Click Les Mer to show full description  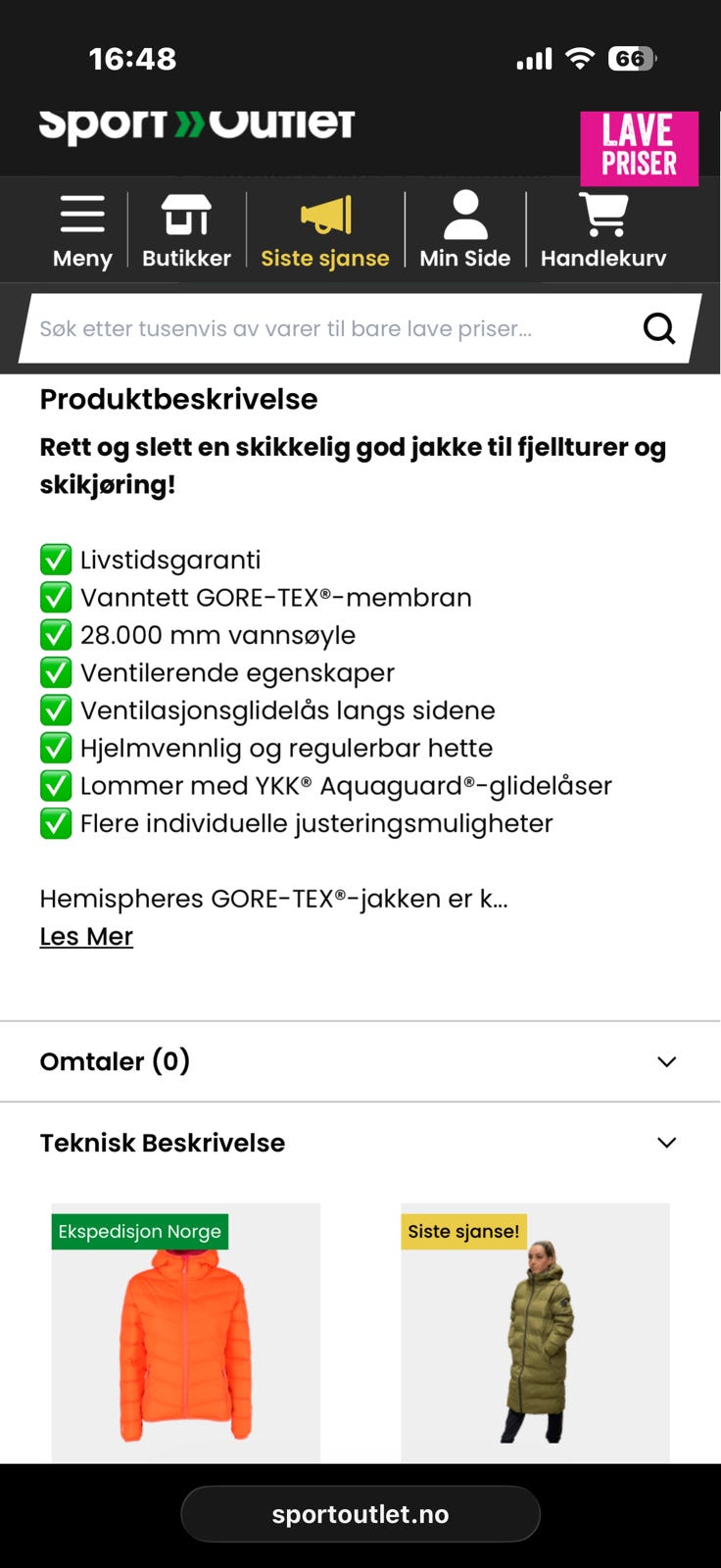[x=85, y=936]
